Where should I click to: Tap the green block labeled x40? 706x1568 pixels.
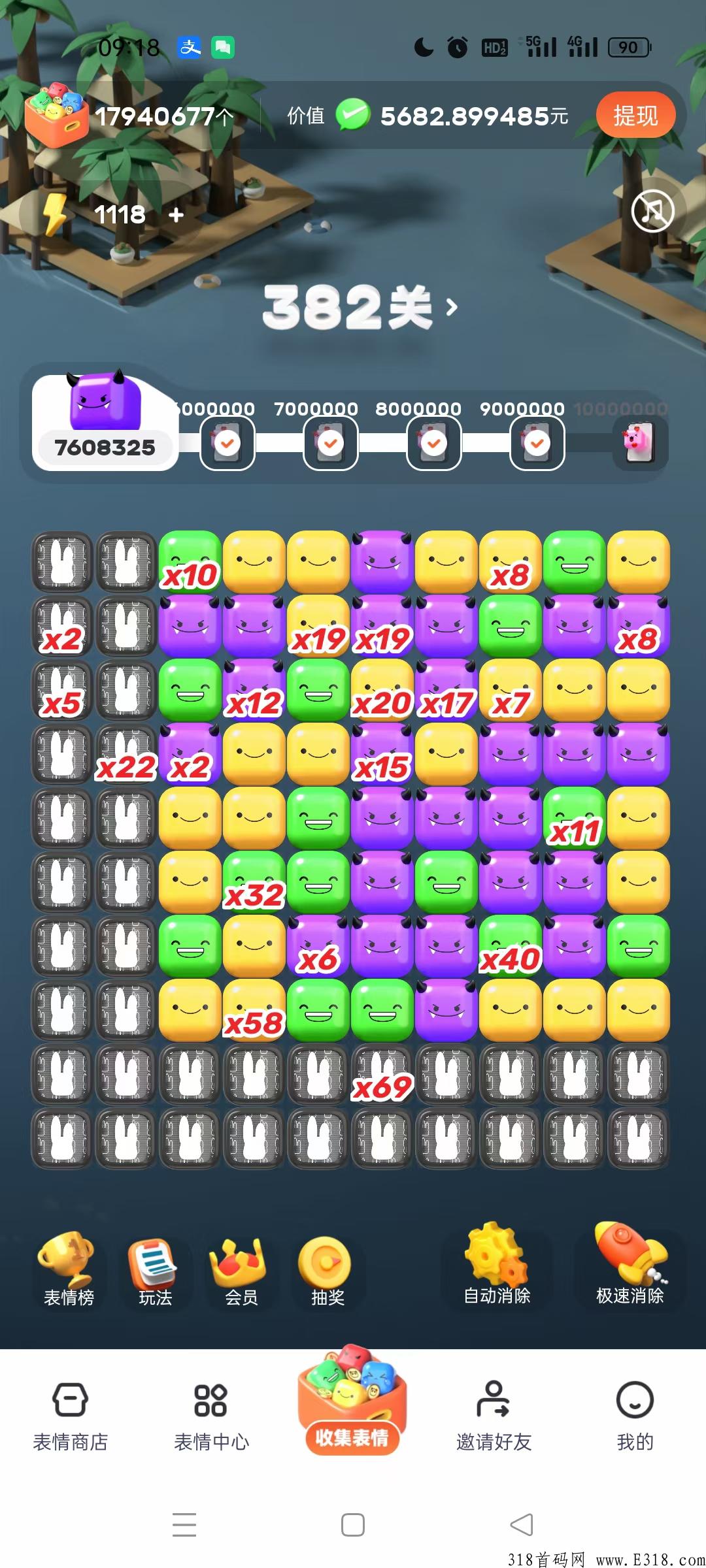pos(510,945)
